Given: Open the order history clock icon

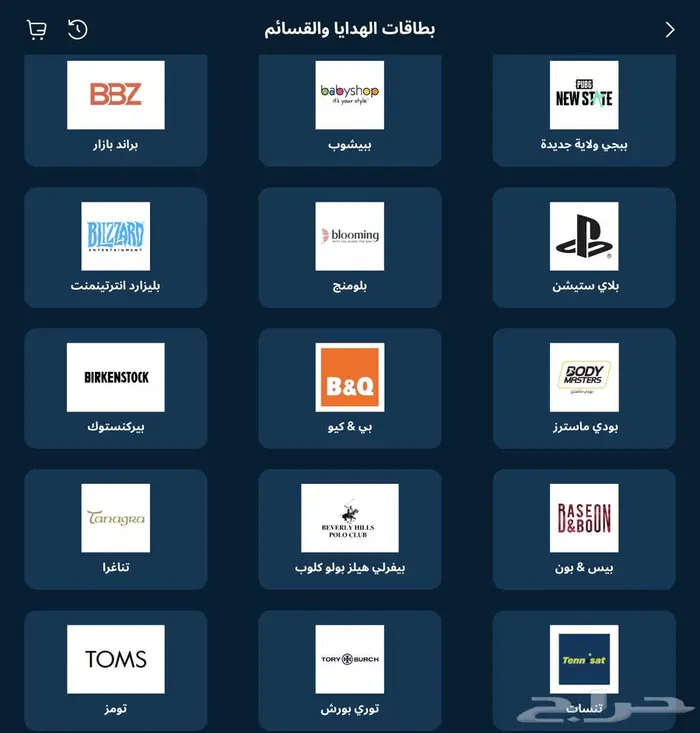Looking at the screenshot, I should coord(78,30).
